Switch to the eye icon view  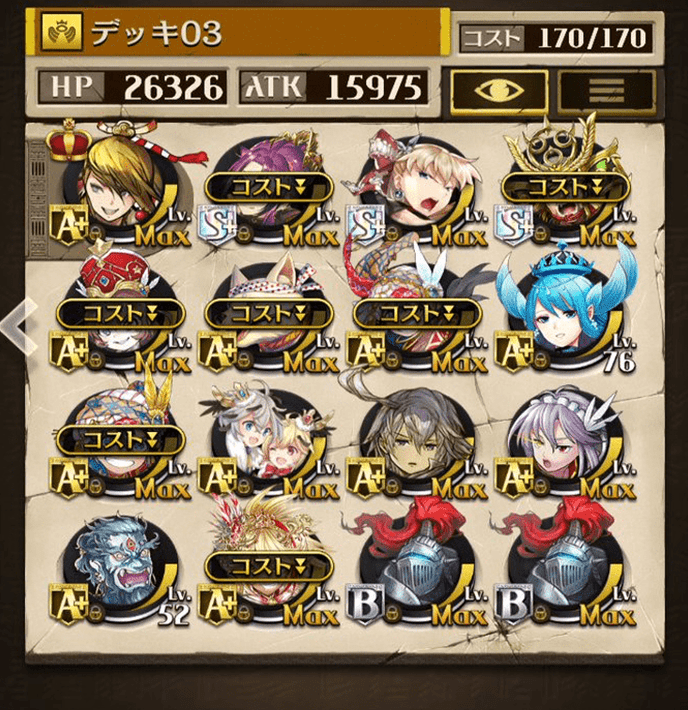499,88
